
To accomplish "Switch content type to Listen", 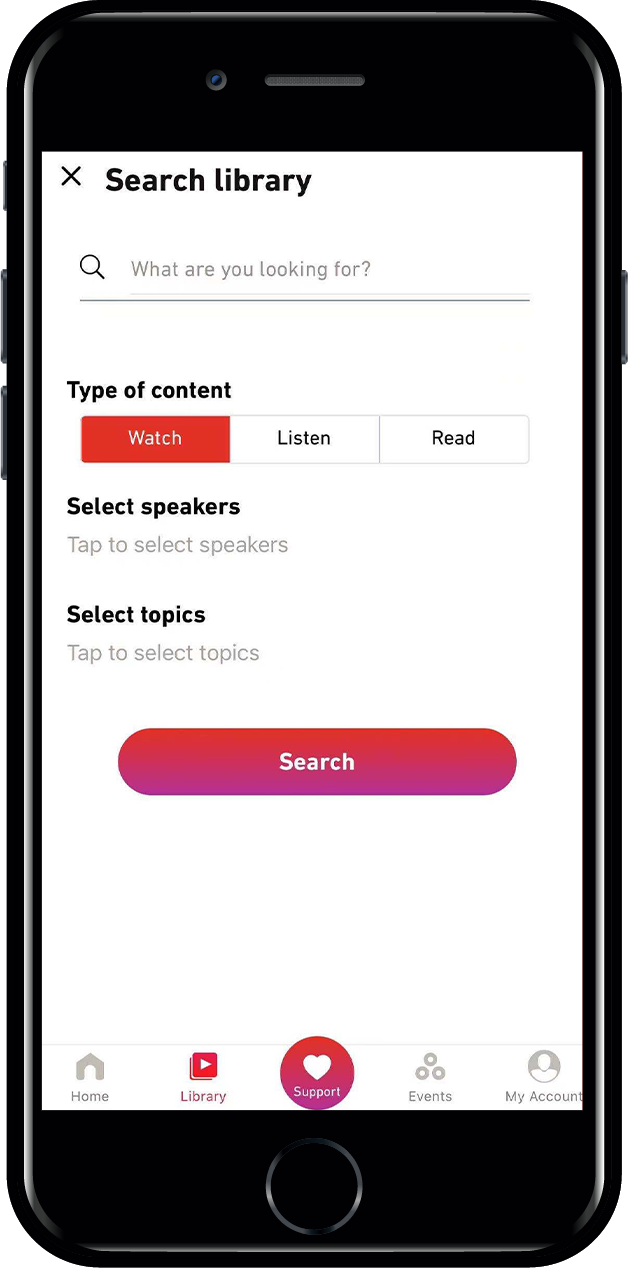I will pyautogui.click(x=304, y=439).
